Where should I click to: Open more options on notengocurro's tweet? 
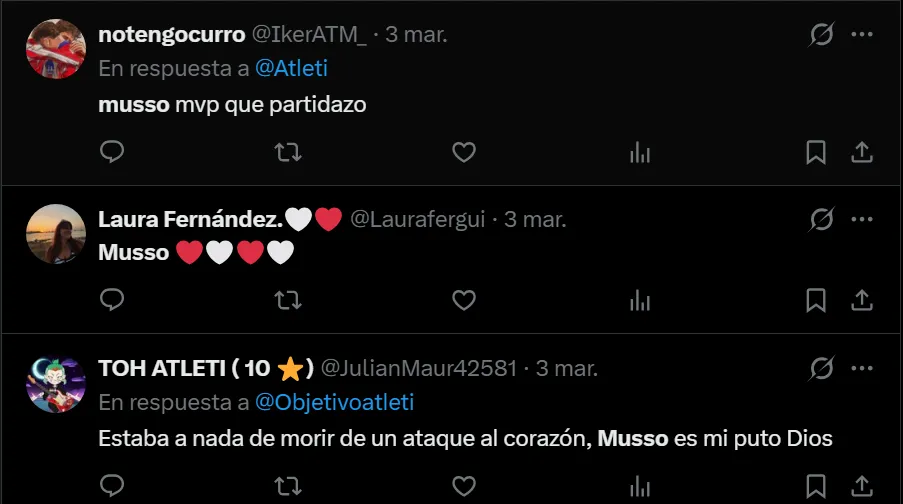coord(862,35)
